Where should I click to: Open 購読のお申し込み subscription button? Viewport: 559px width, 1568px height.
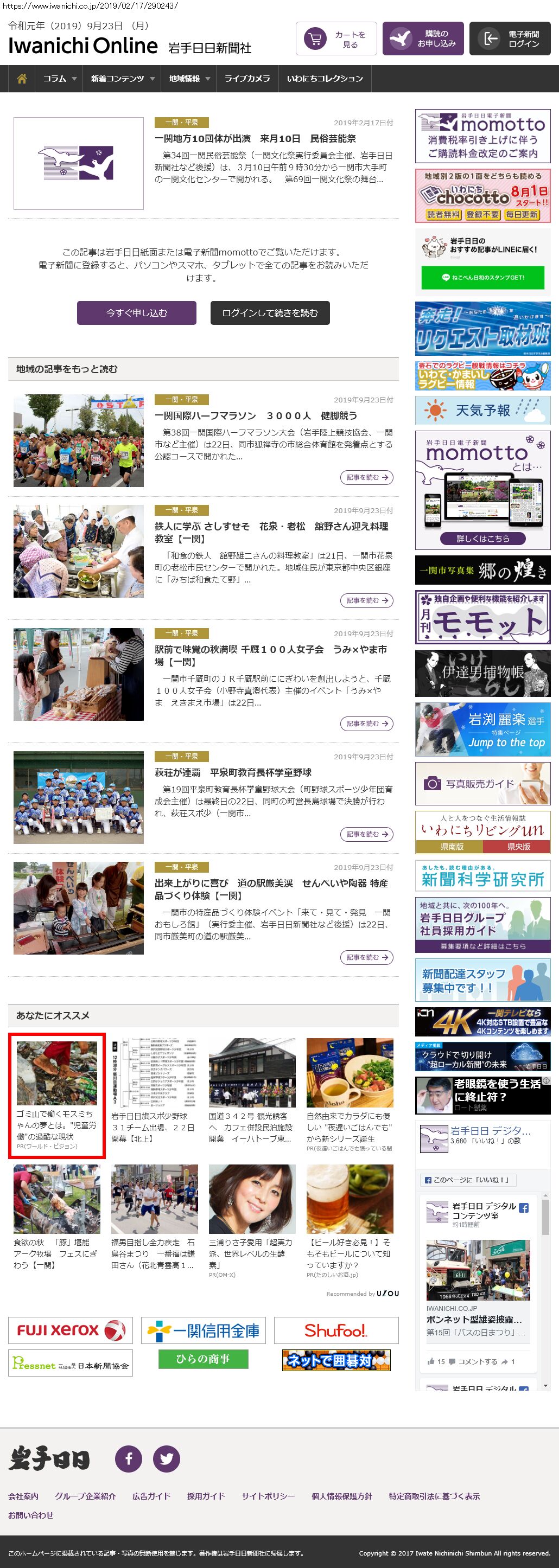(423, 39)
